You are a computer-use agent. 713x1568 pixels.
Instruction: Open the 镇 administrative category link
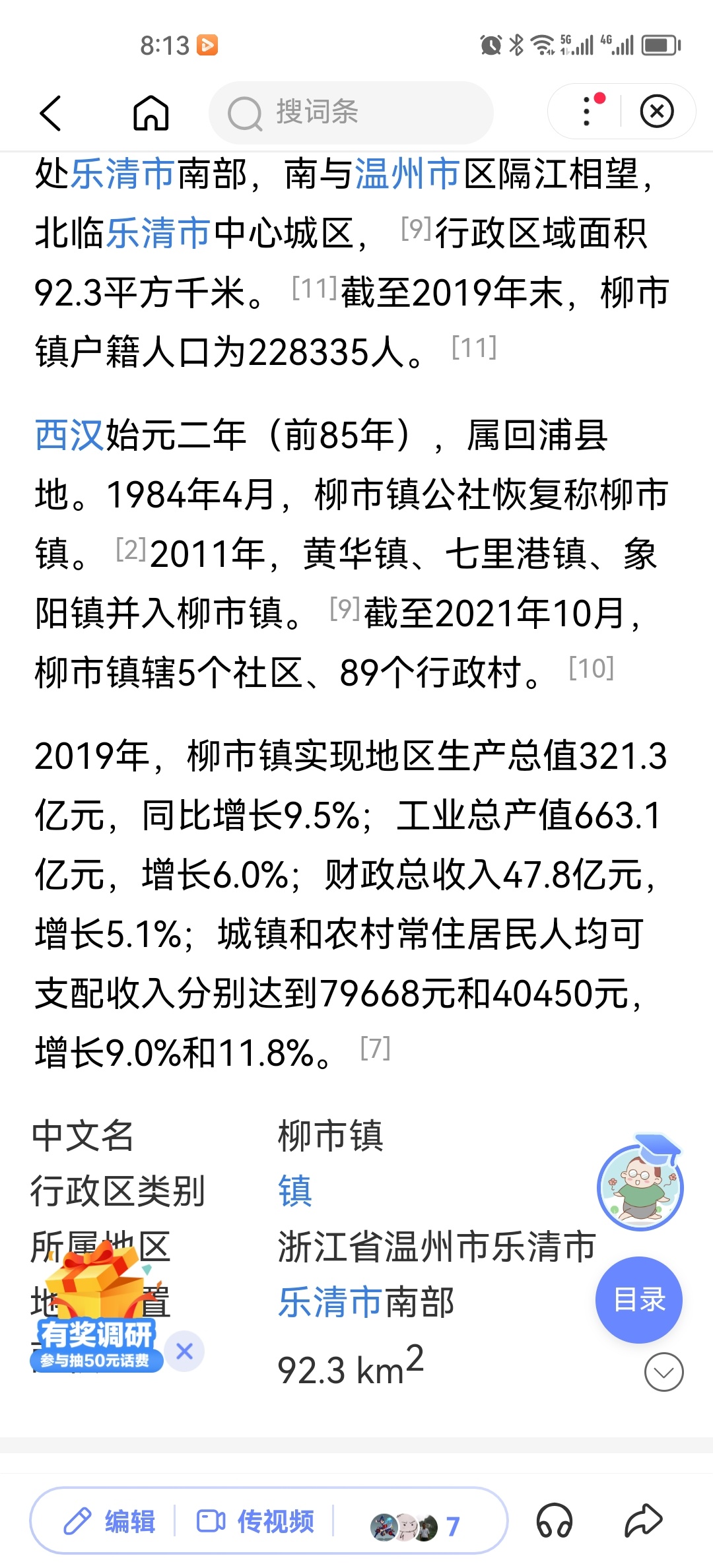tap(295, 1191)
